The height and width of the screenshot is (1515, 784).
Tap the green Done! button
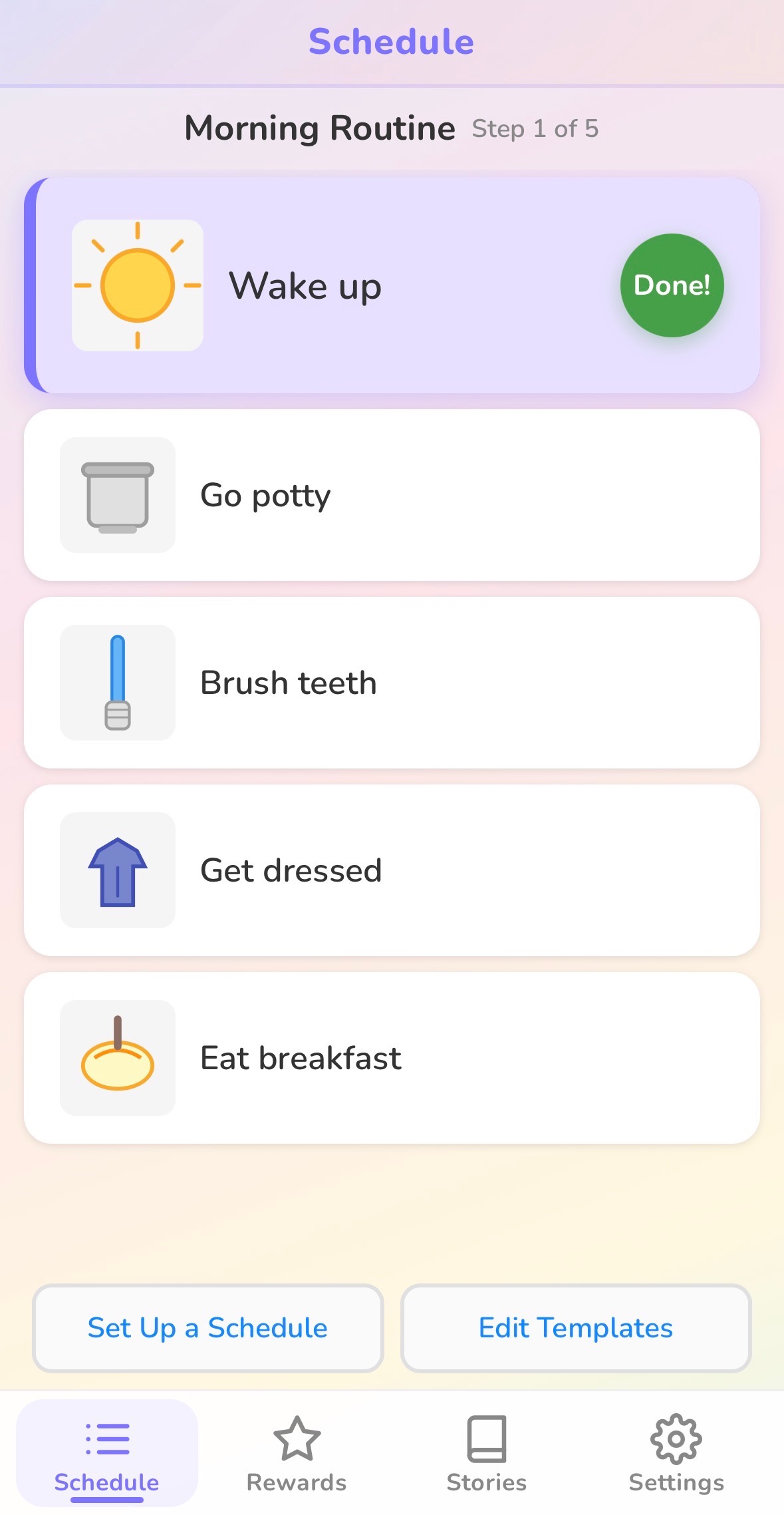[672, 285]
